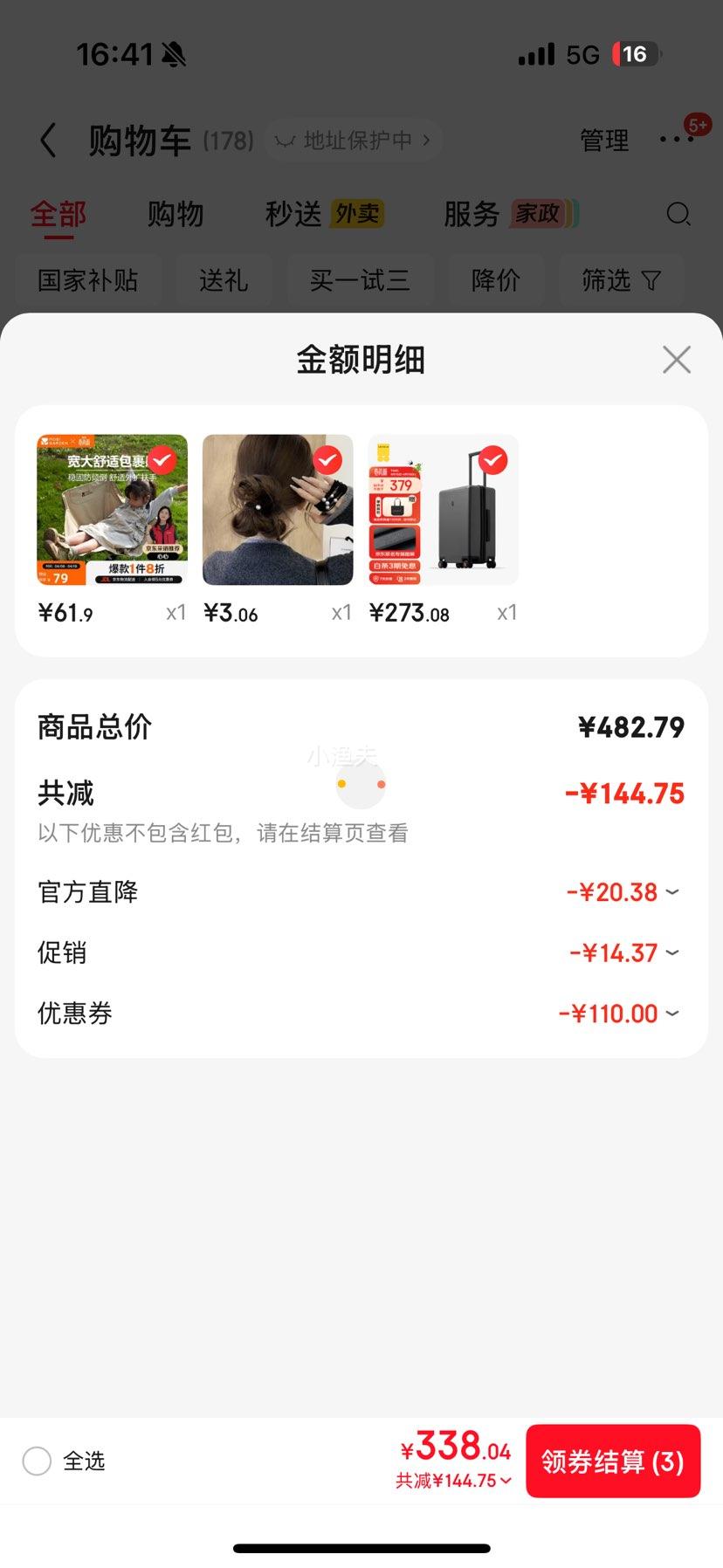Close the 金额明细 price detail popup
This screenshot has width=723, height=1568.
(x=676, y=359)
